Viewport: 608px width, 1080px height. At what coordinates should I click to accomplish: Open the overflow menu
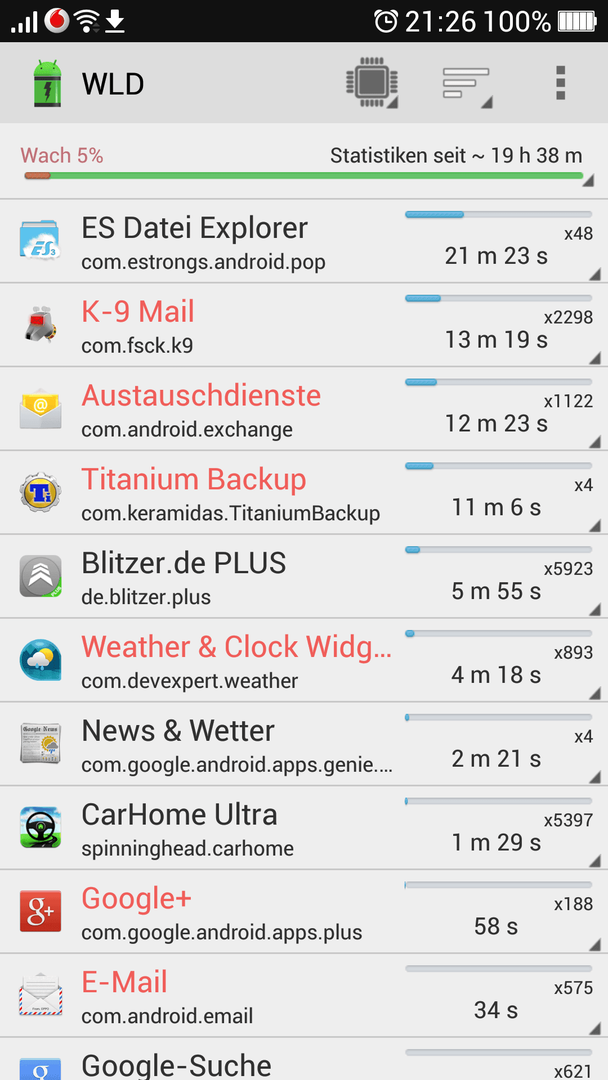pos(560,83)
